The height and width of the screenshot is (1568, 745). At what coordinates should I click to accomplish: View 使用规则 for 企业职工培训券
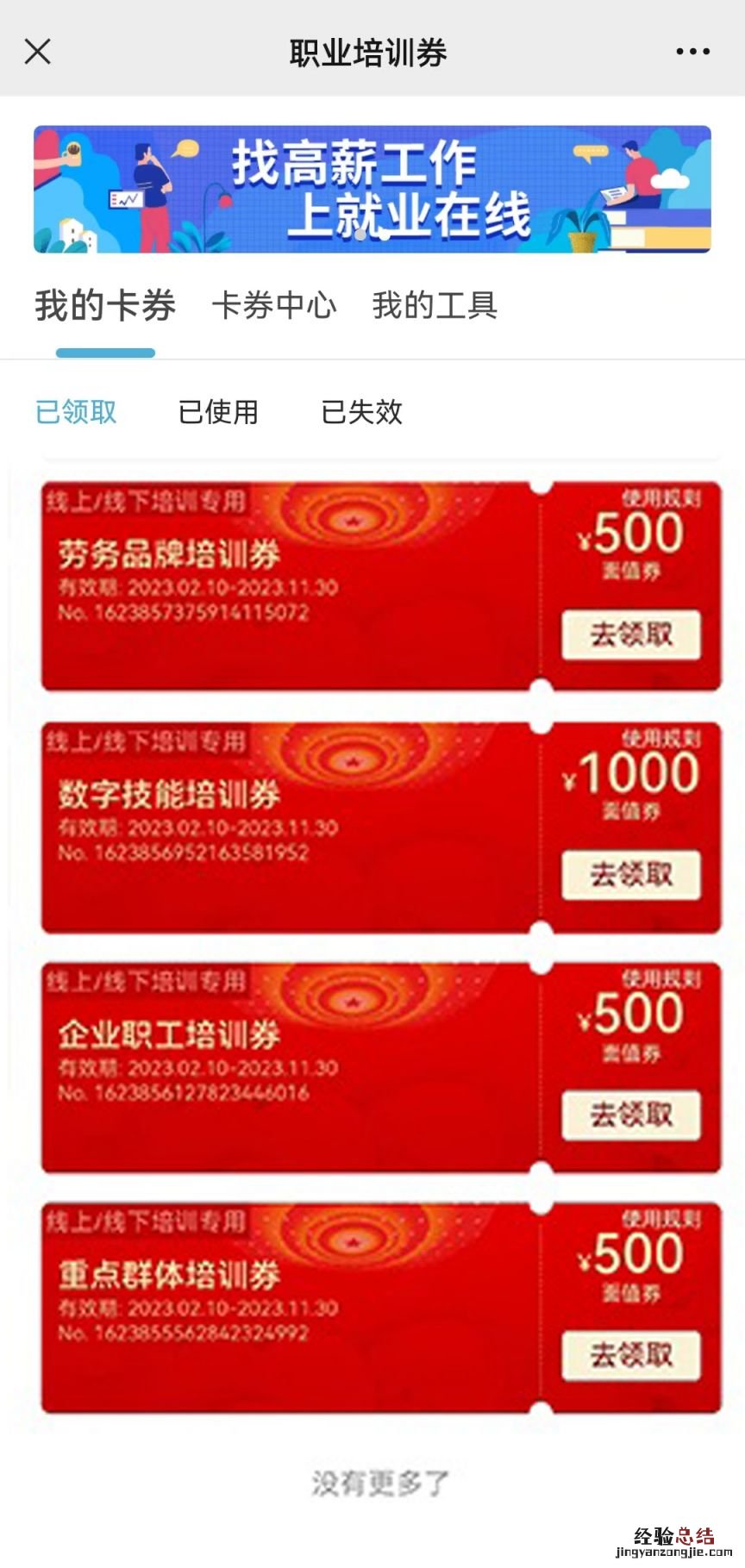click(x=661, y=979)
